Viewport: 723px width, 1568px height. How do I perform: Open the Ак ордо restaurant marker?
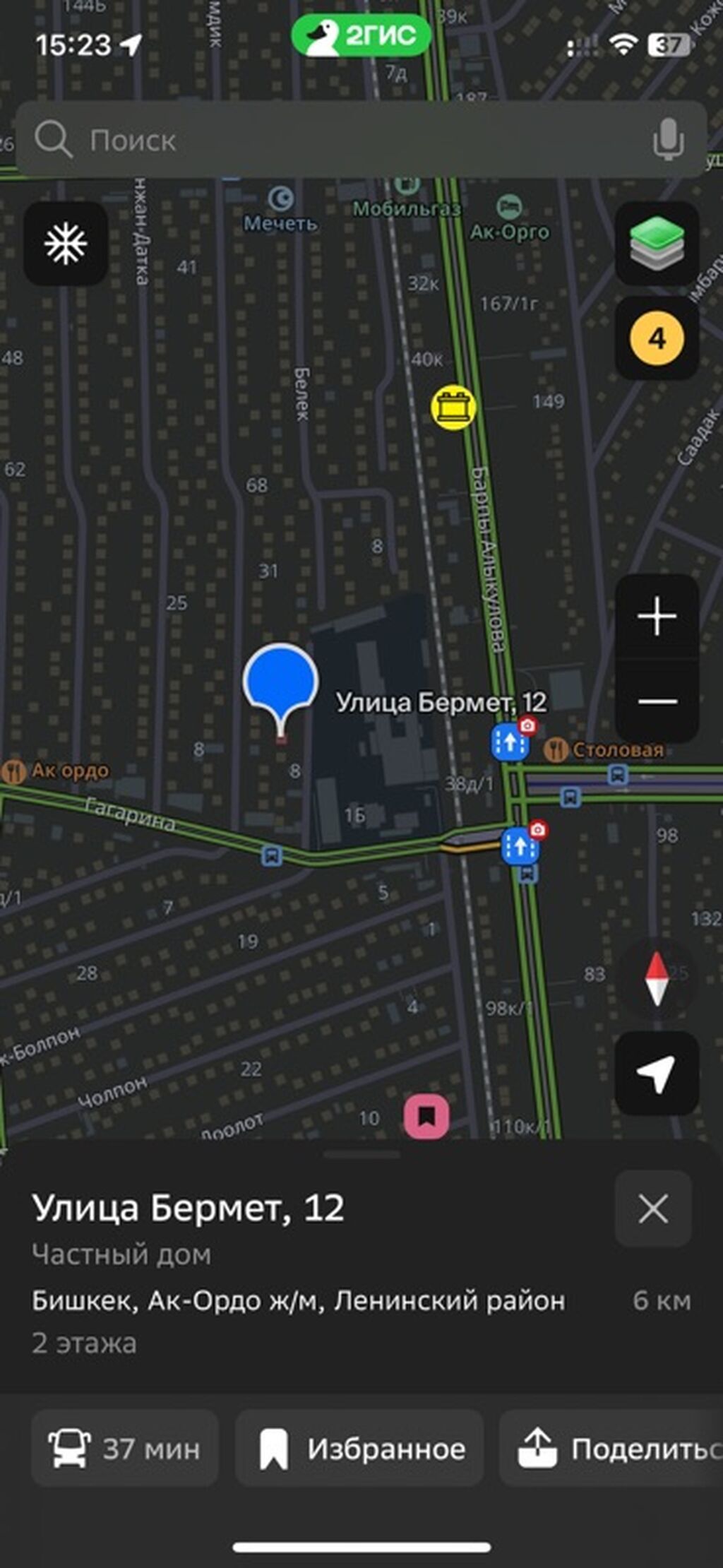coord(56,771)
